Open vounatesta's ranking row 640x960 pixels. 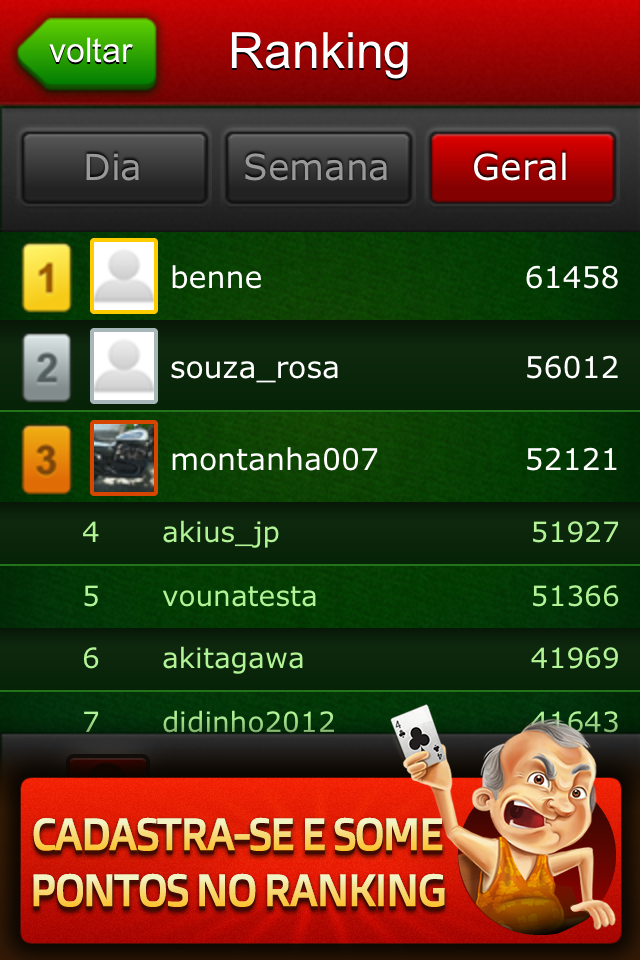(x=320, y=596)
